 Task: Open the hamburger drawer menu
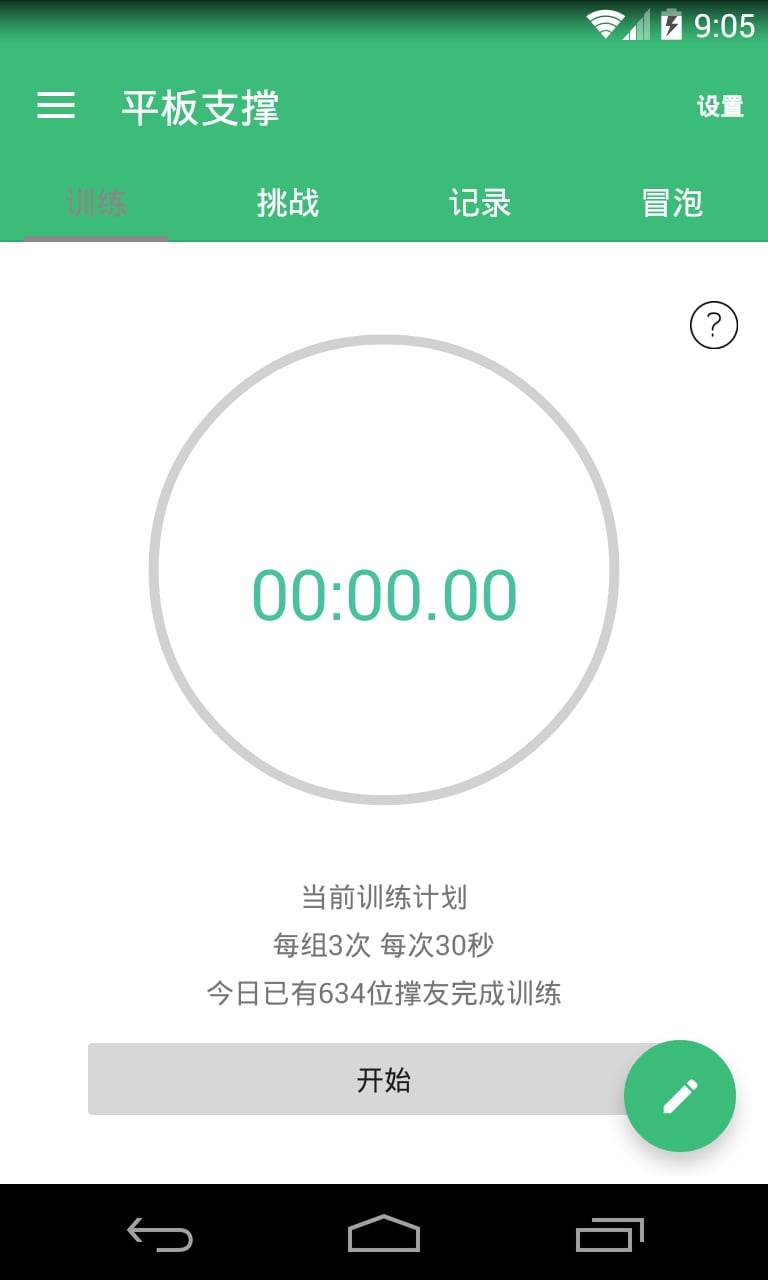click(x=56, y=106)
